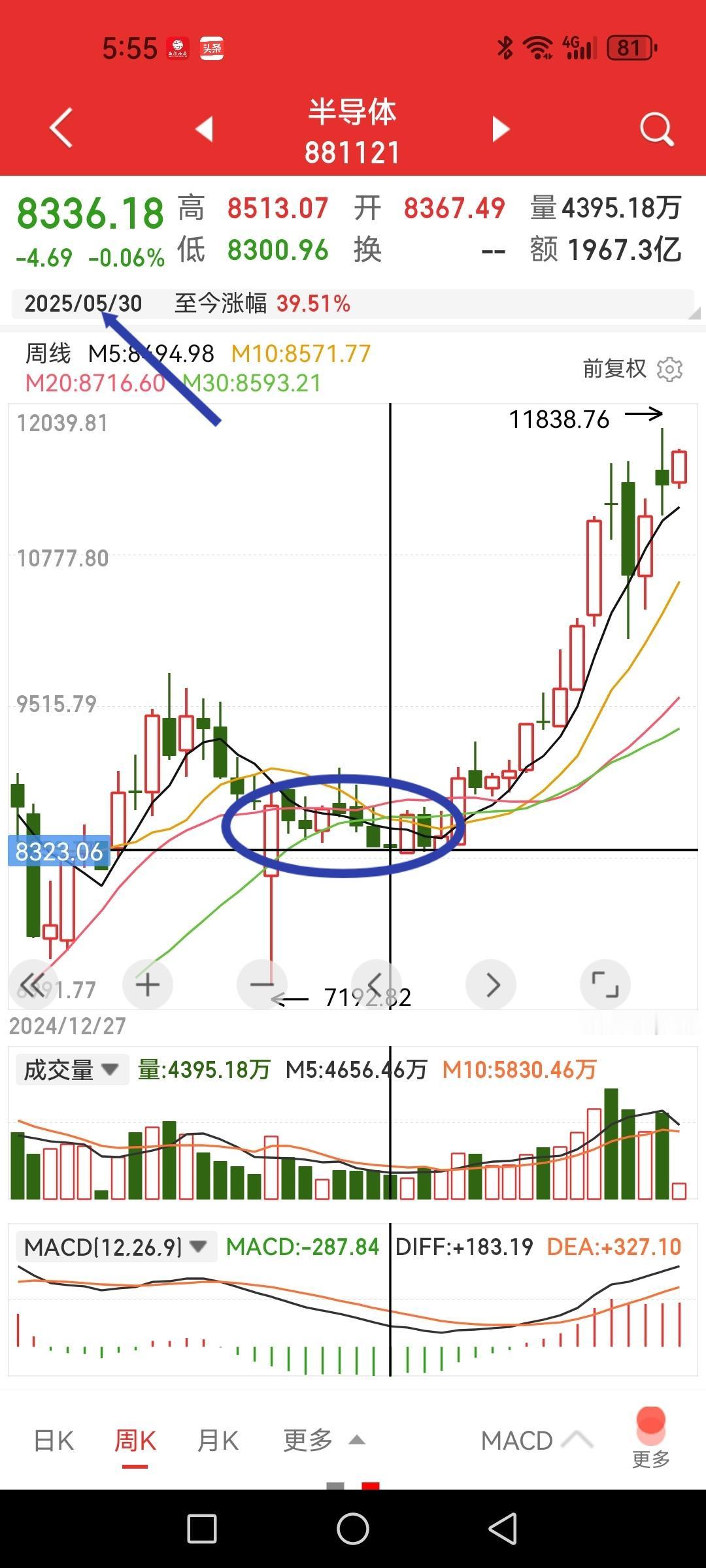Switch to the 月K tab
The image size is (706, 1568).
point(218,1441)
